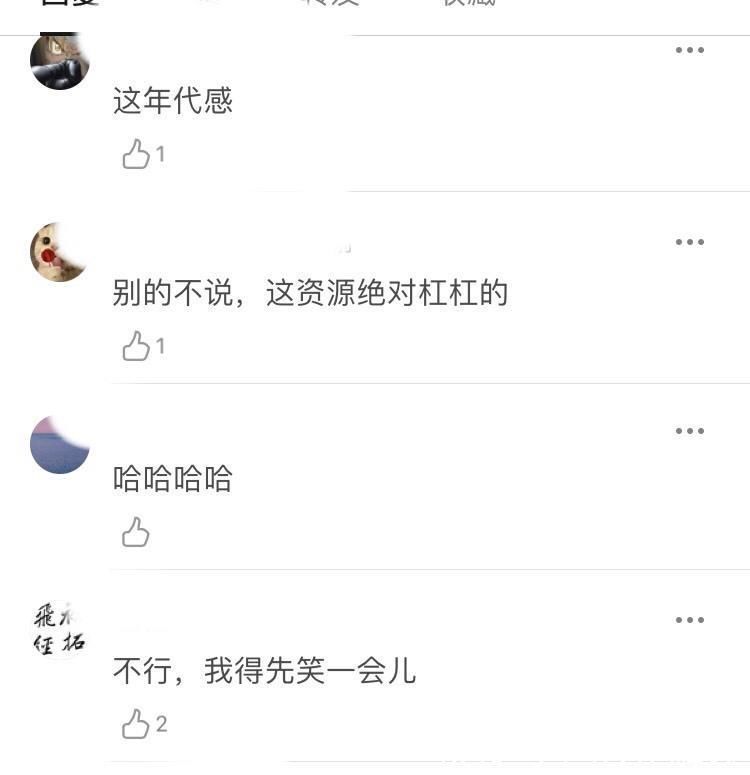
Task: Open more options for the "哈哈哈哈" comment
Action: tap(688, 430)
